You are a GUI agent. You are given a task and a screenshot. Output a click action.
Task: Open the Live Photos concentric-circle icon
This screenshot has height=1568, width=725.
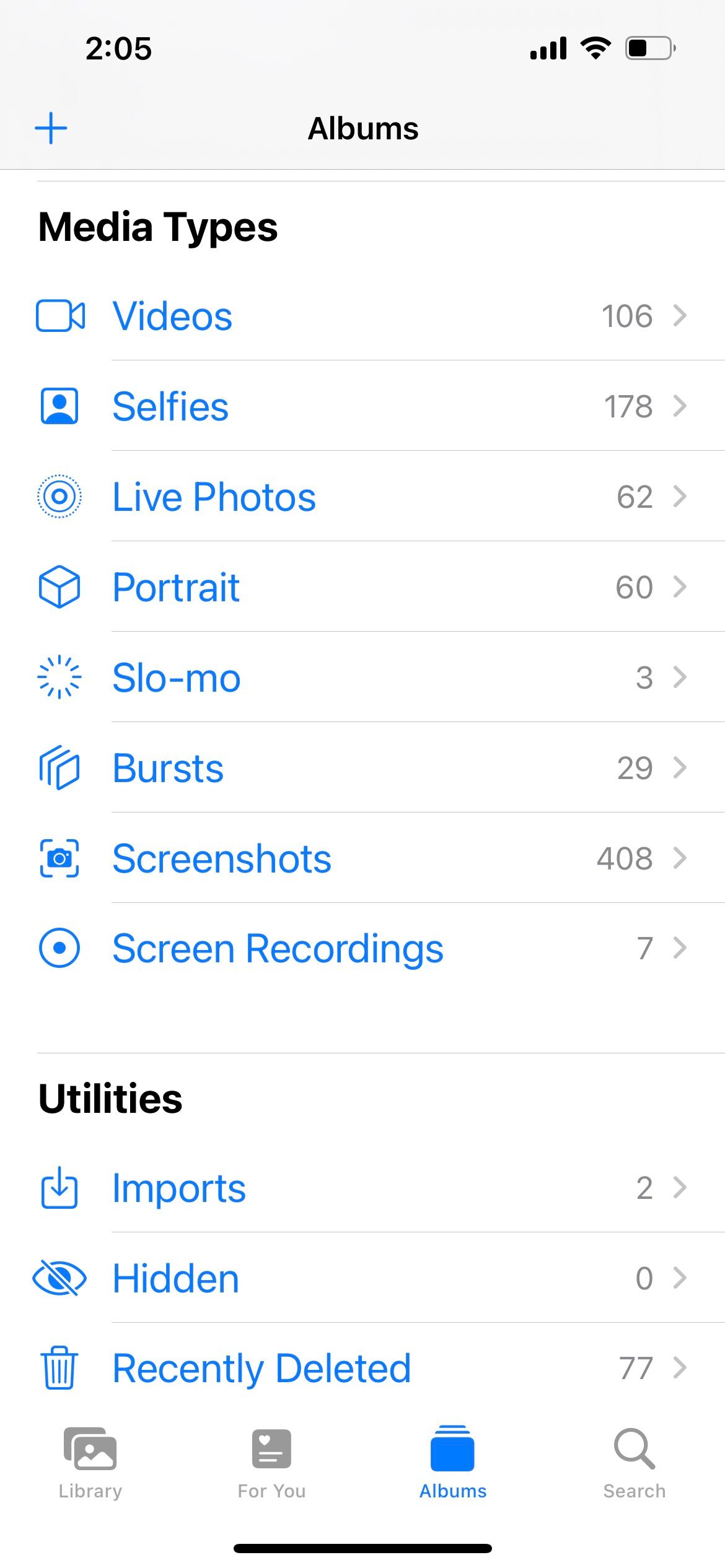(x=59, y=497)
